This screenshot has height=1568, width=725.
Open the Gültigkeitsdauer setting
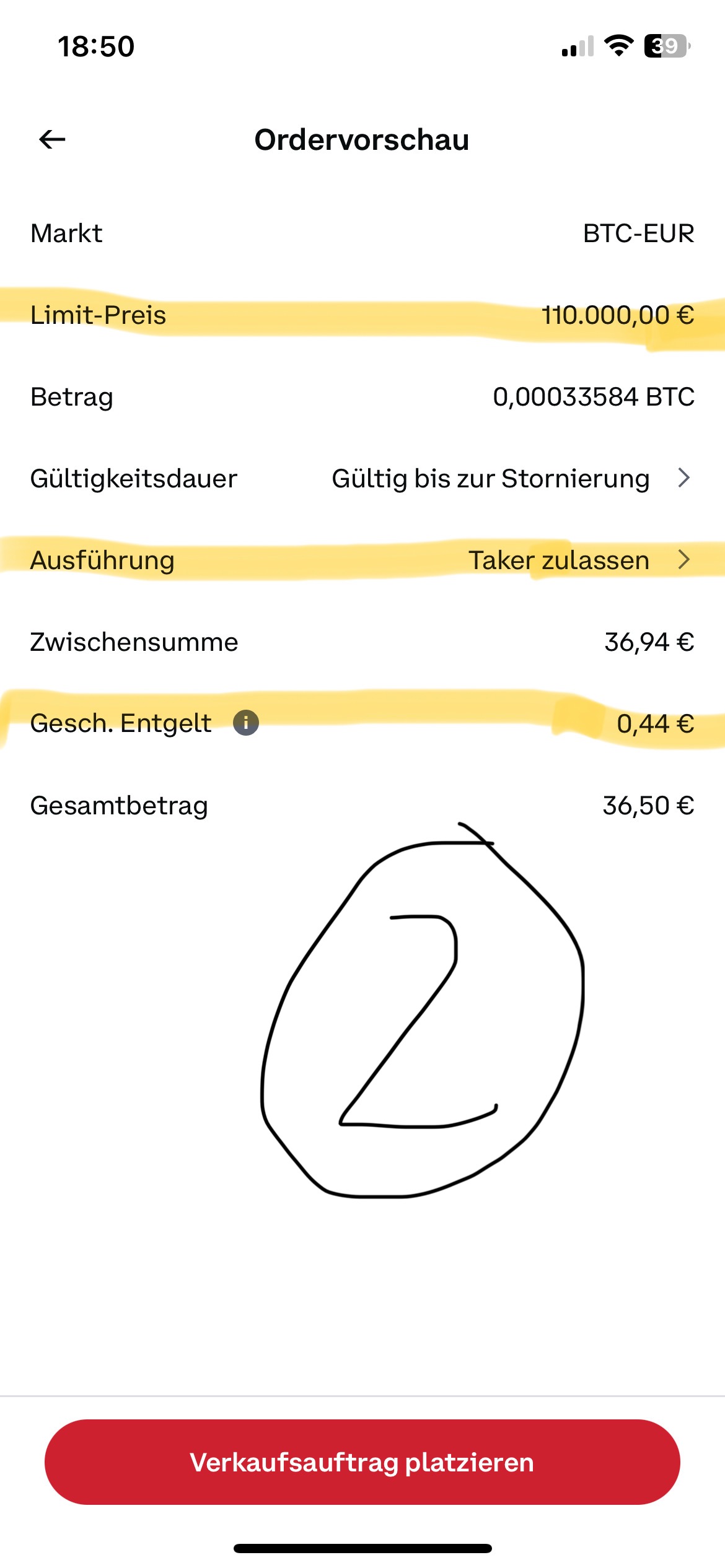pyautogui.click(x=362, y=478)
